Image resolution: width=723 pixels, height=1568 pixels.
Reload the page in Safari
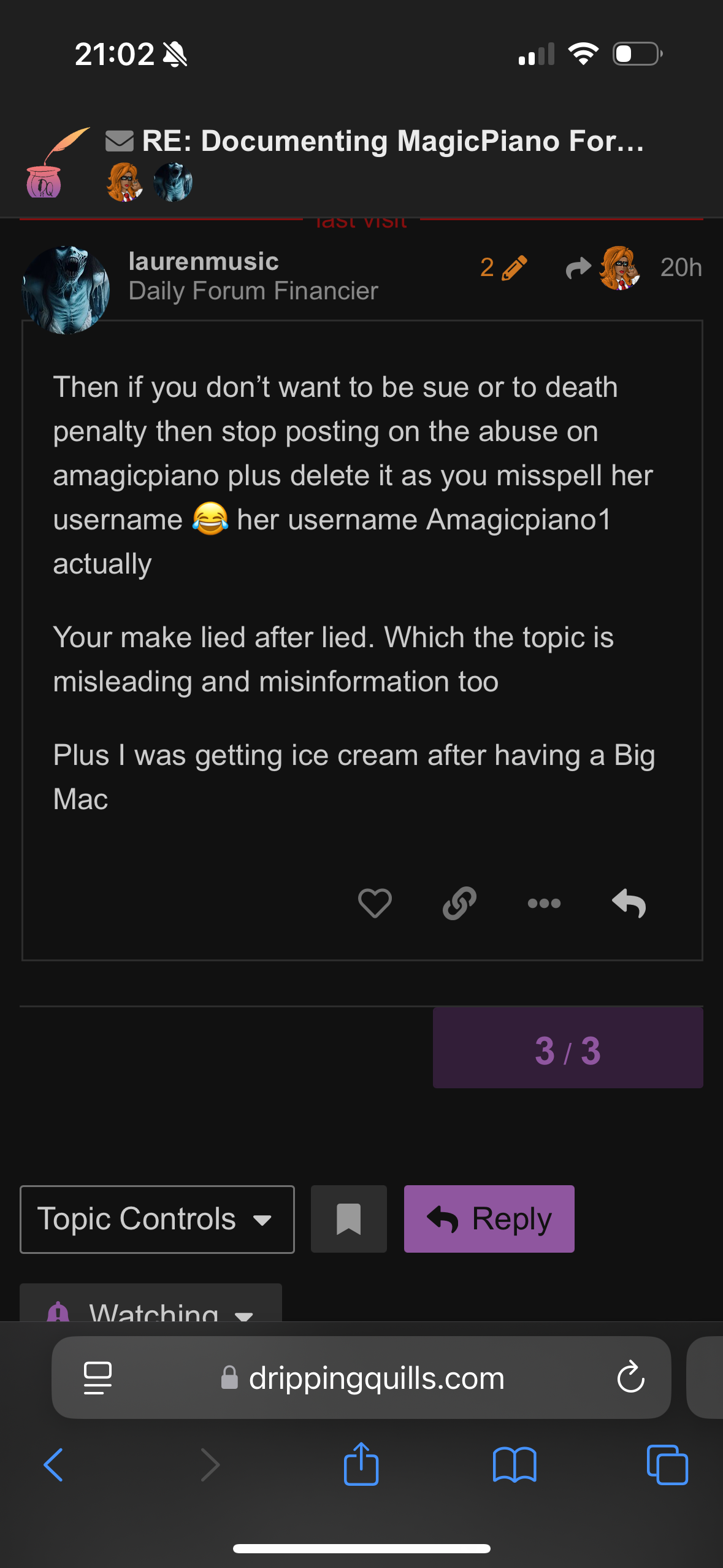tap(630, 1378)
